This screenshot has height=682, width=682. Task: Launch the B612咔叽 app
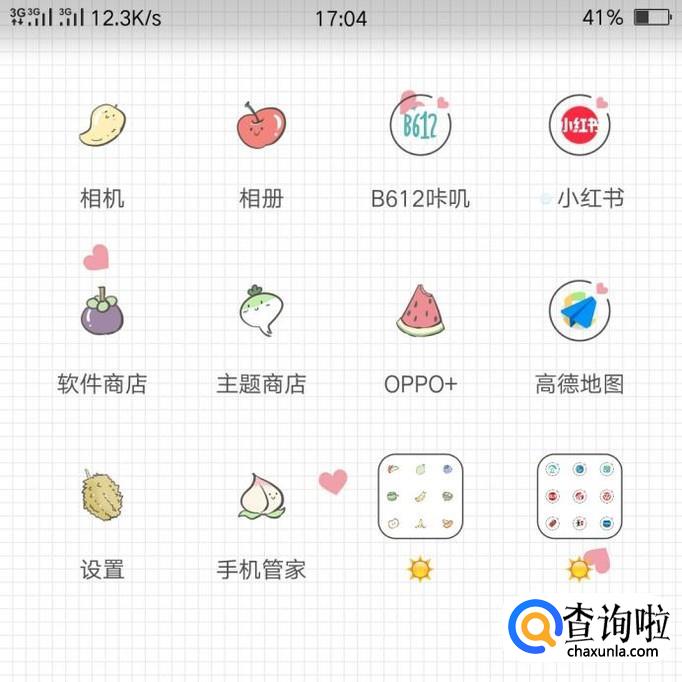(x=420, y=126)
